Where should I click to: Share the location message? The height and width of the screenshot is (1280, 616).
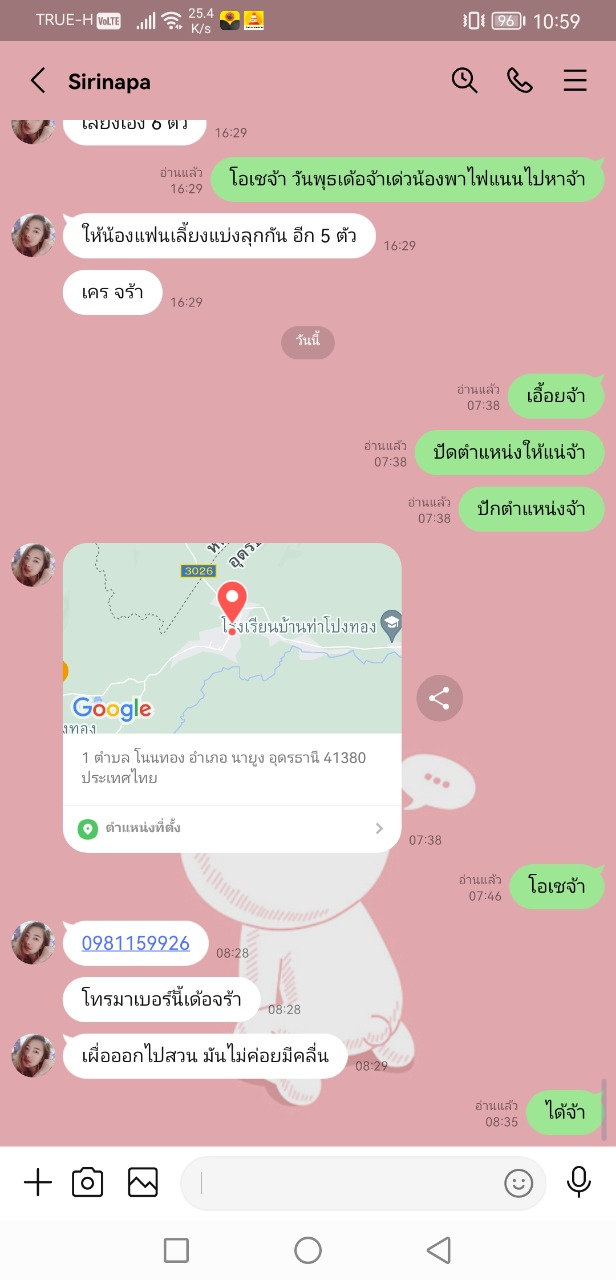439,698
